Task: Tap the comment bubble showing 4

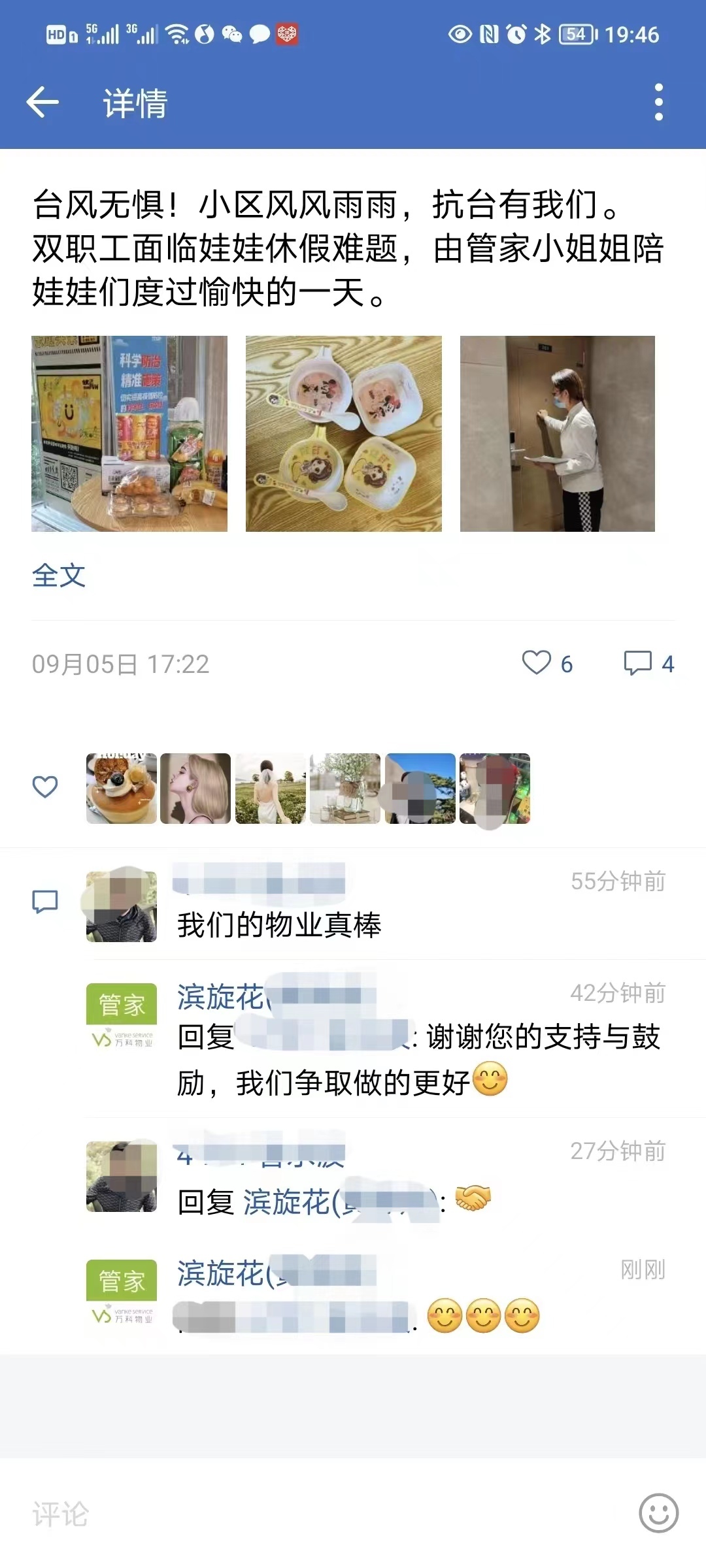Action: pos(638,663)
